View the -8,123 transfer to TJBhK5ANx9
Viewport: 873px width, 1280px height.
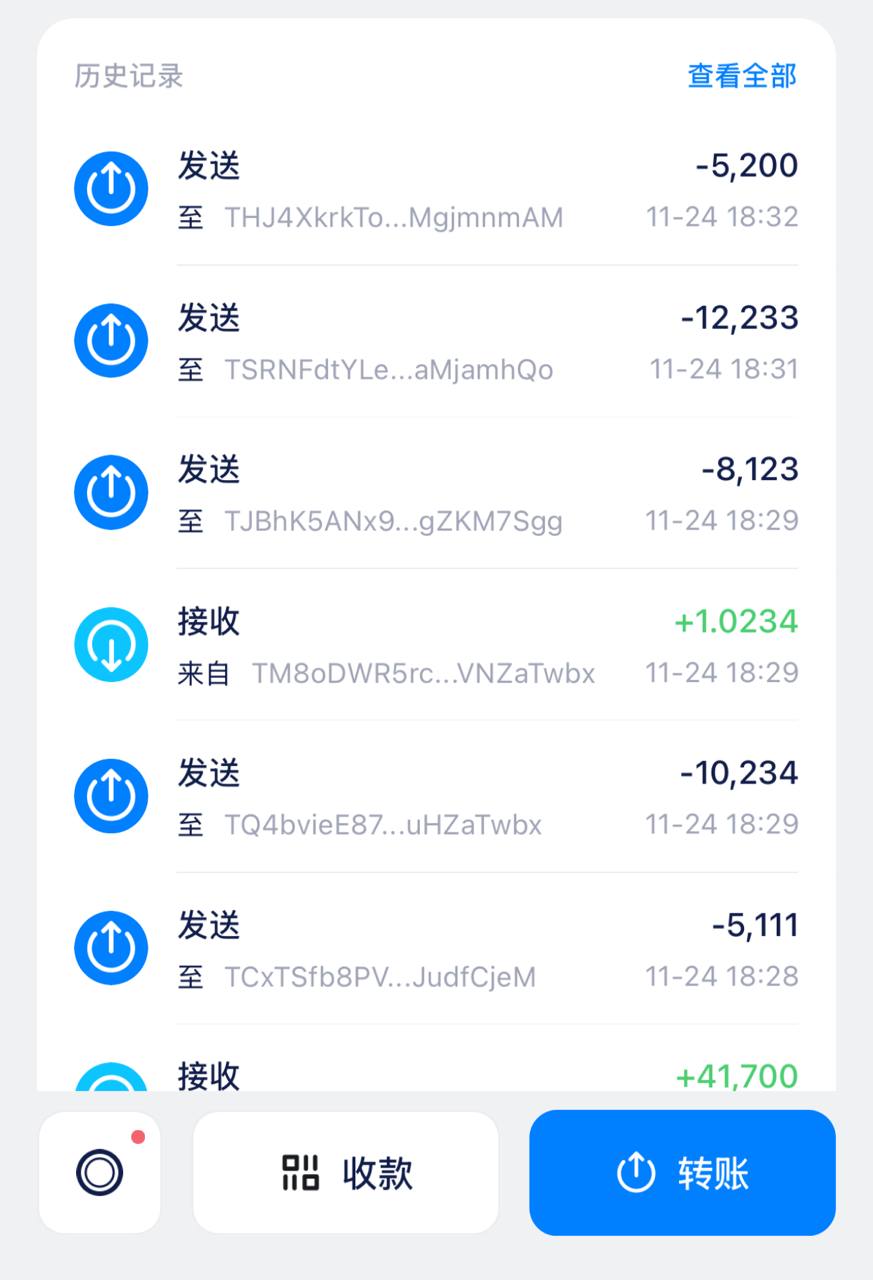(436, 494)
